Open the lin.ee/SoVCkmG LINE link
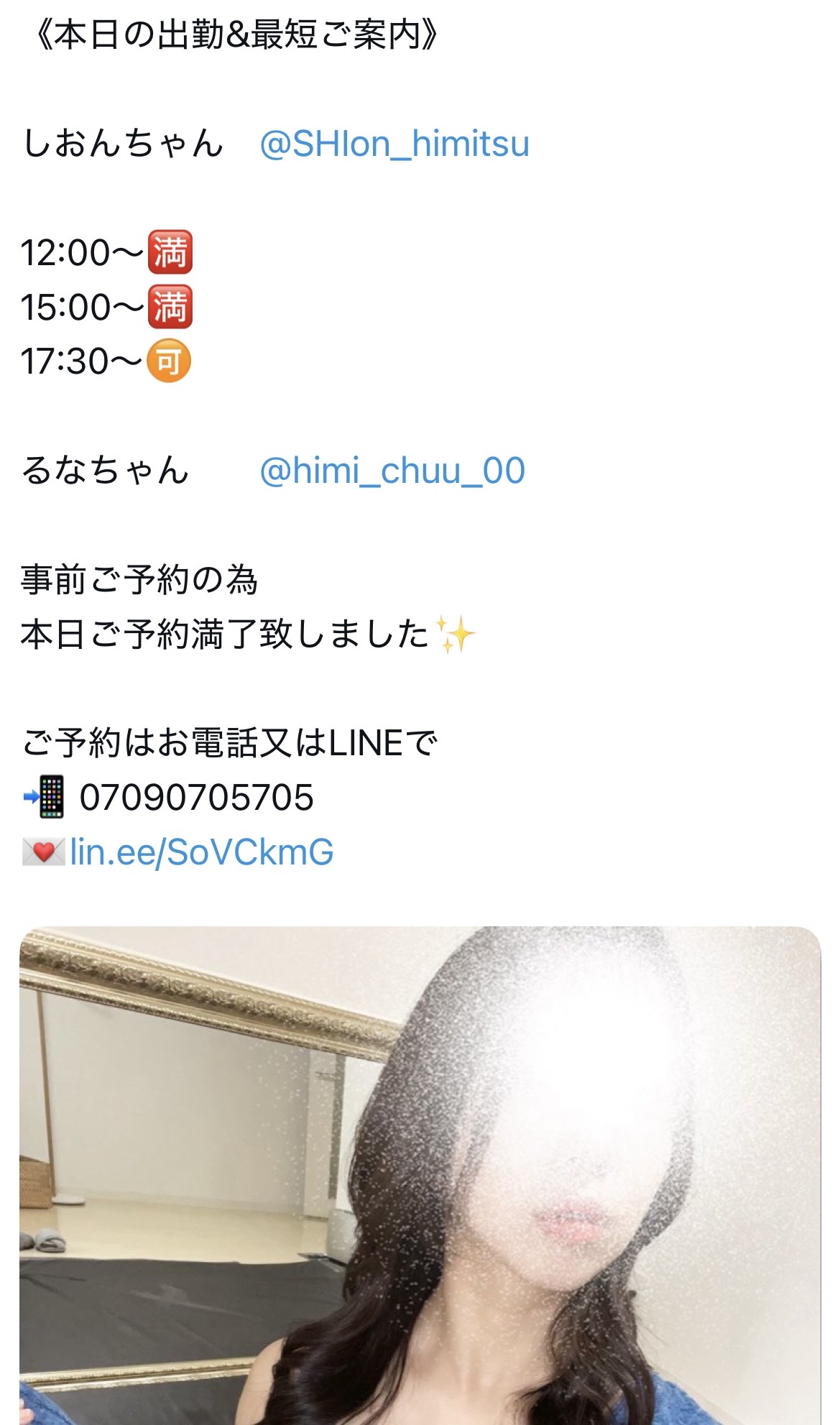The image size is (840, 1425). click(x=201, y=853)
